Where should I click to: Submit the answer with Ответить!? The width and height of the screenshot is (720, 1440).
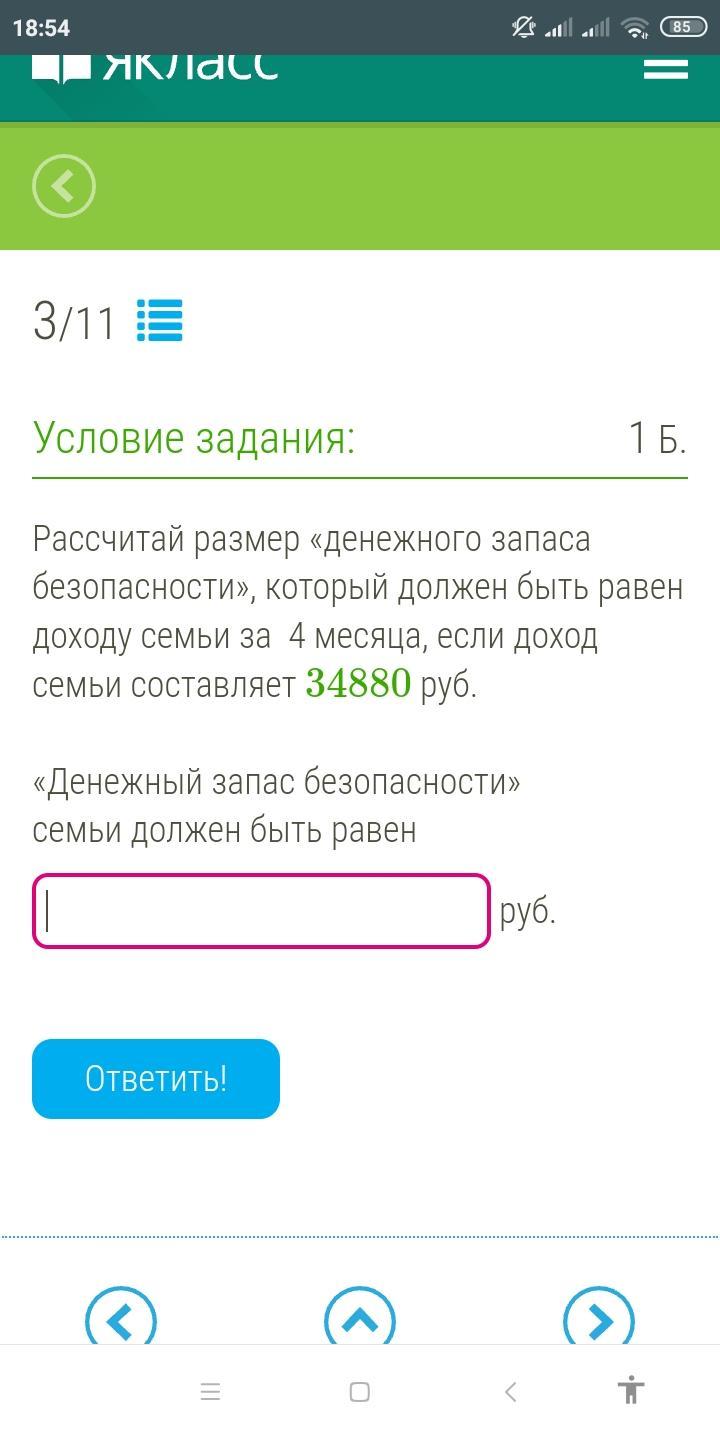tap(156, 1079)
